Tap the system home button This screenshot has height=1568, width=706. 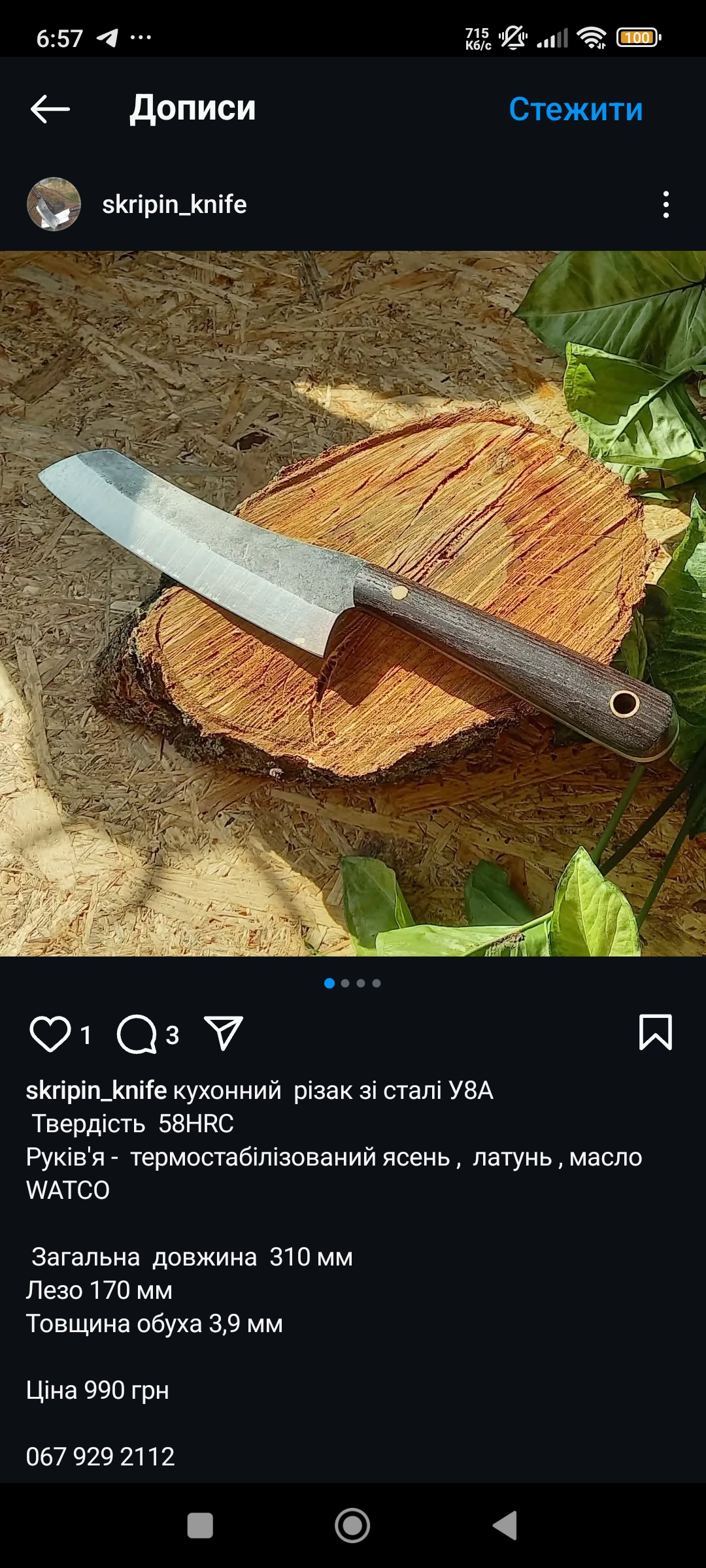point(352,1526)
